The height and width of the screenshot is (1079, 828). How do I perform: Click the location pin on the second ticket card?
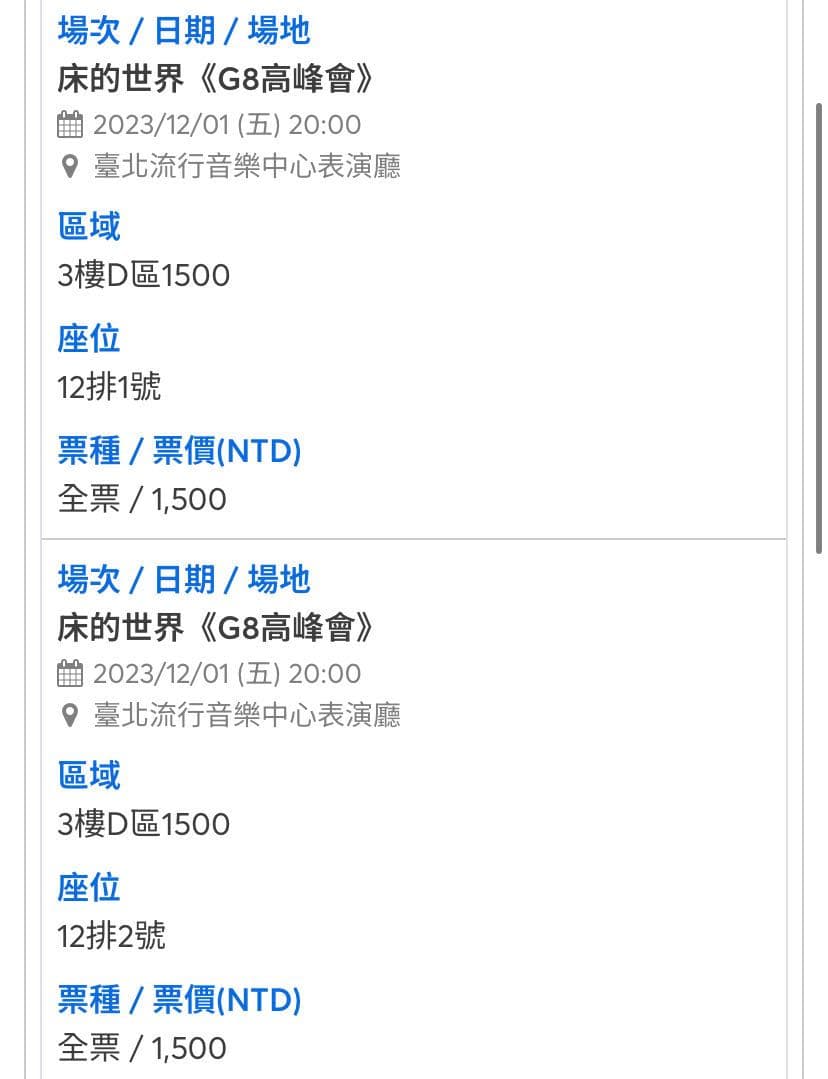(x=69, y=715)
